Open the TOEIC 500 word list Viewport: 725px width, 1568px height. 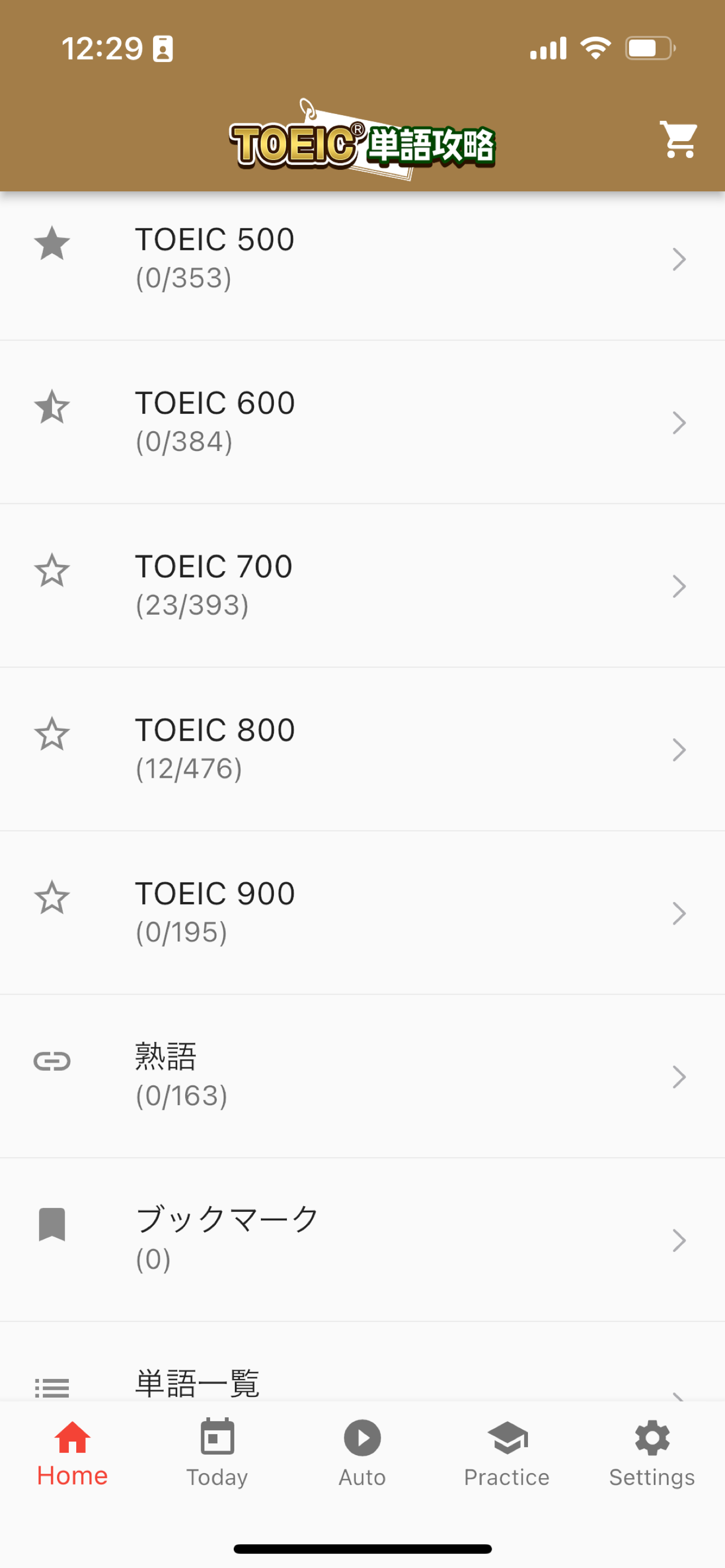362,259
